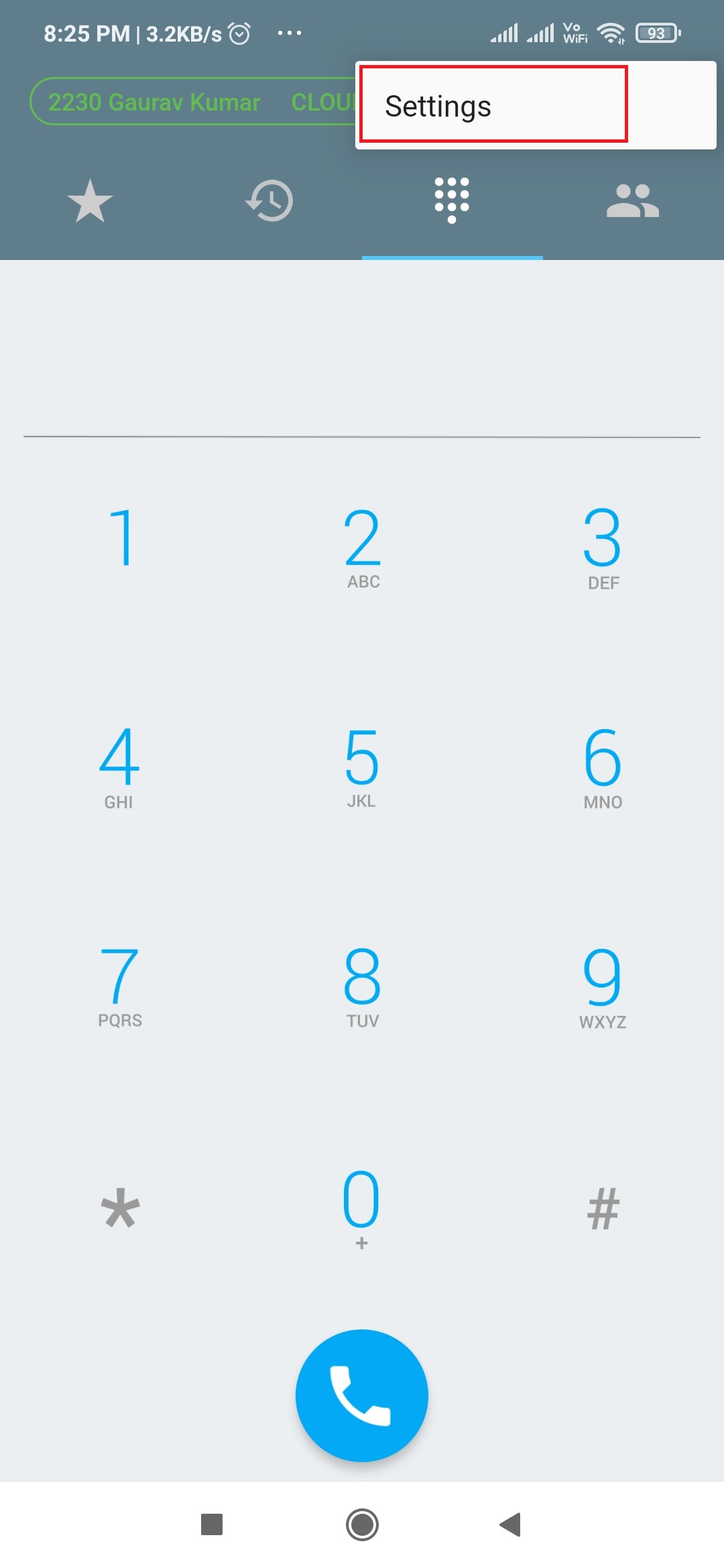Tap the star key
Image resolution: width=724 pixels, height=1568 pixels.
[121, 1208]
